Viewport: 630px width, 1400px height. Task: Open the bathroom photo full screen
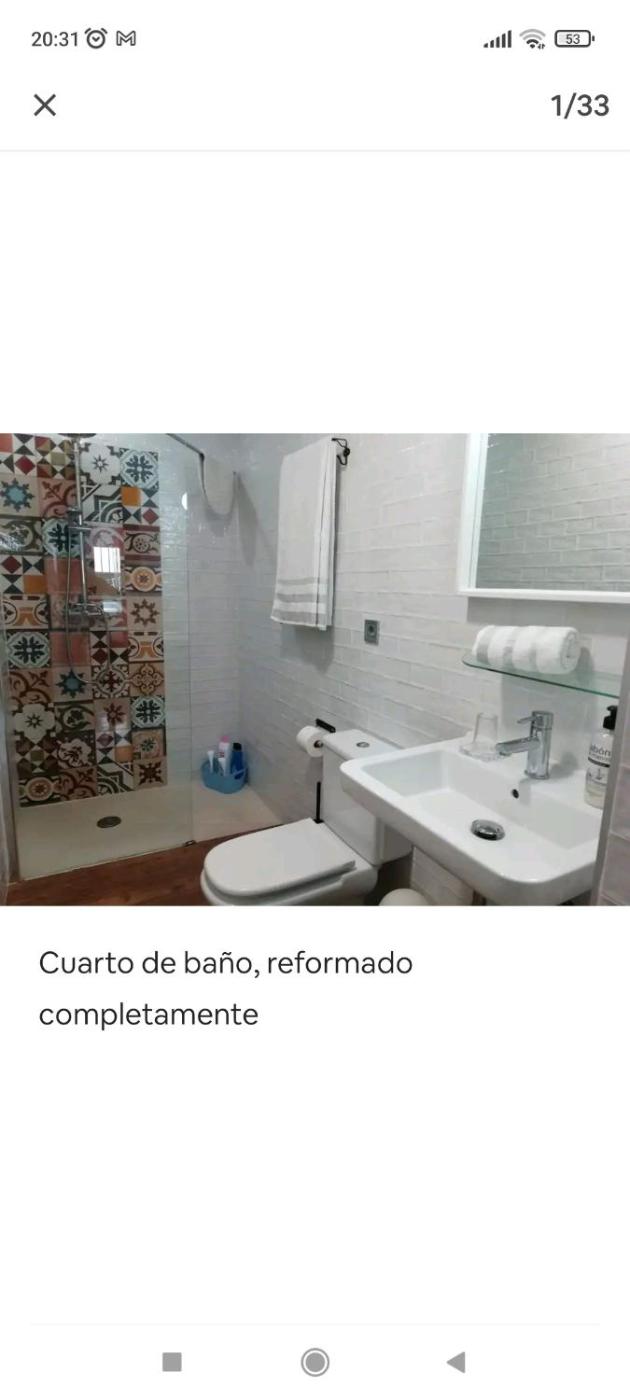315,669
